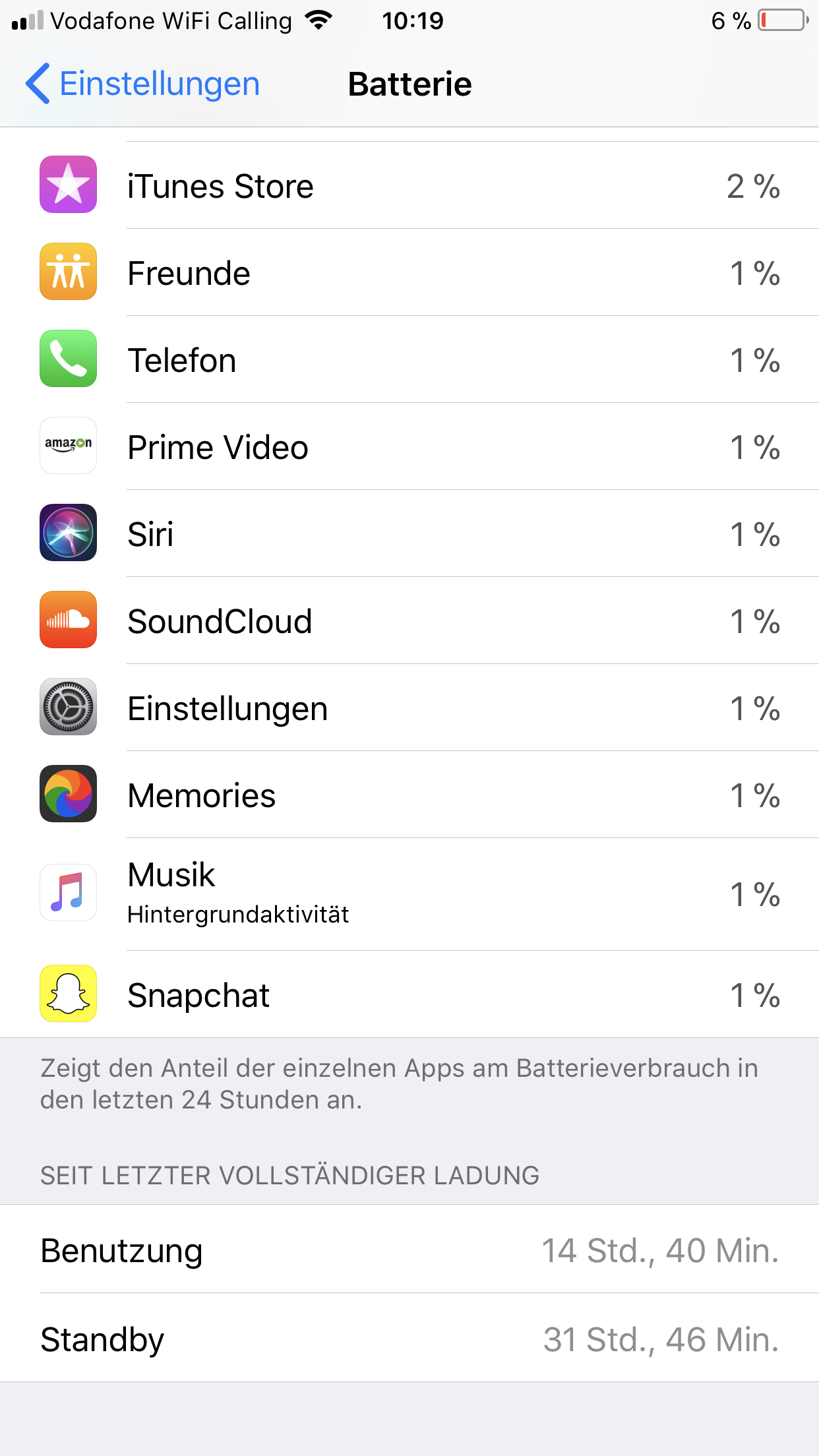Select the Freunde row
The image size is (819, 1456).
(x=409, y=272)
